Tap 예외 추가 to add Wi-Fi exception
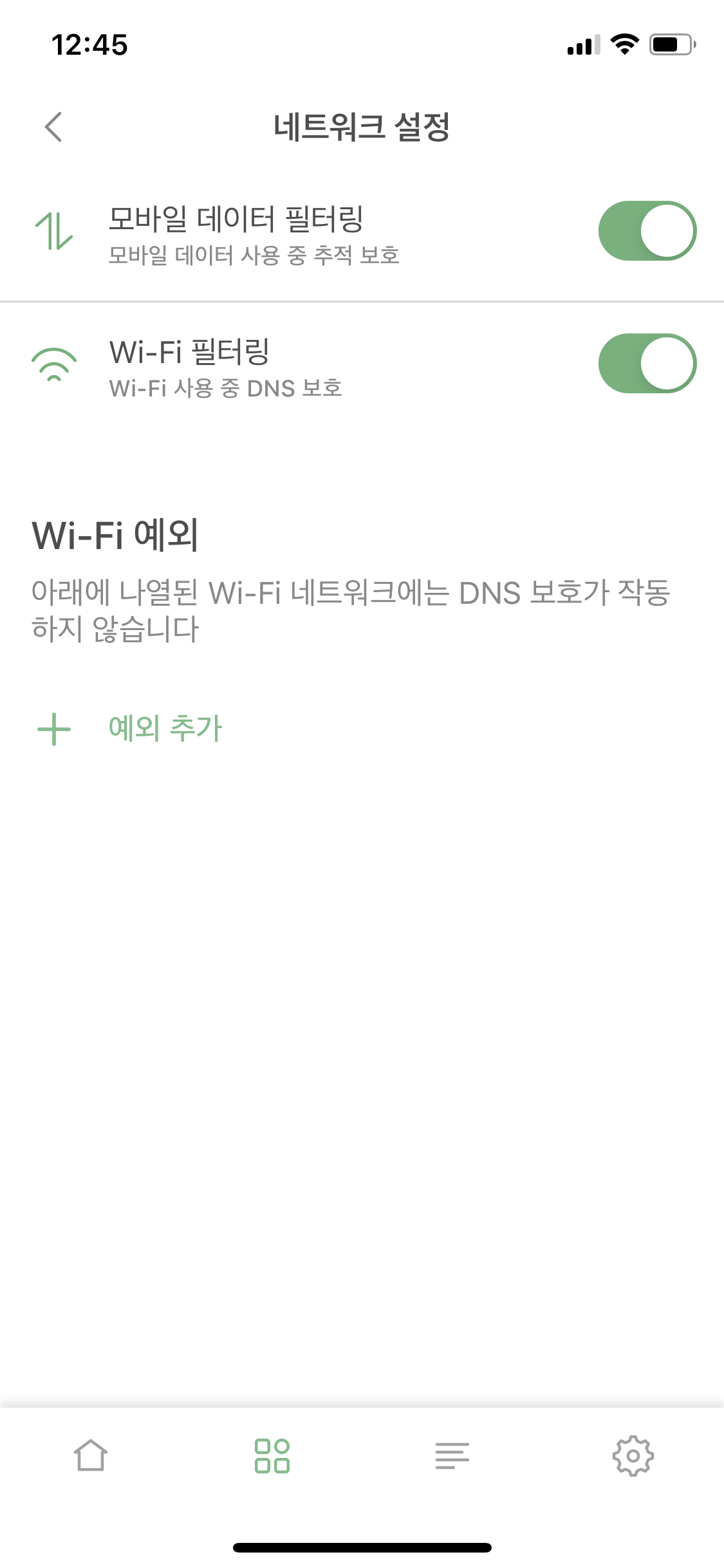 tap(165, 729)
